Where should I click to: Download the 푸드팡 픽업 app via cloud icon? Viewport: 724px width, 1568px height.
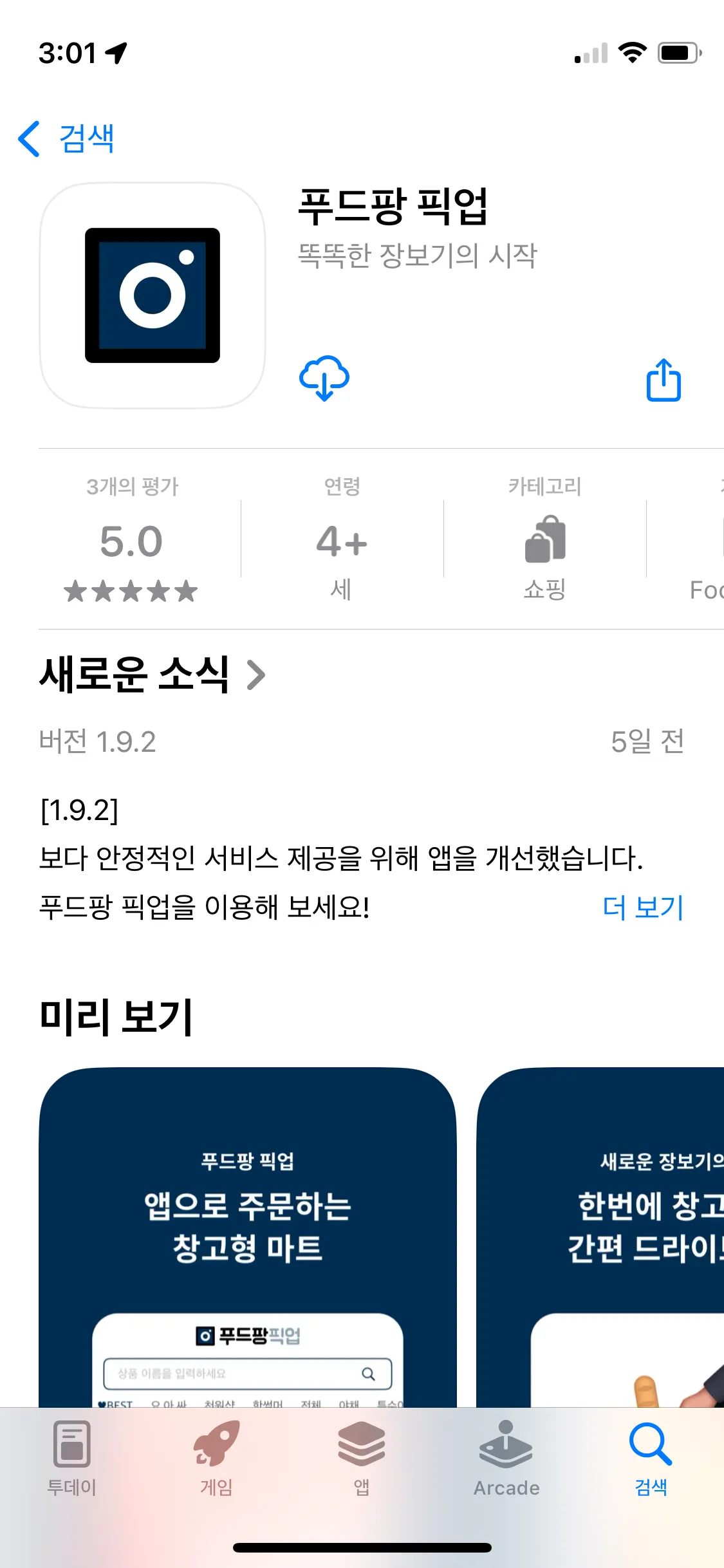click(x=324, y=378)
